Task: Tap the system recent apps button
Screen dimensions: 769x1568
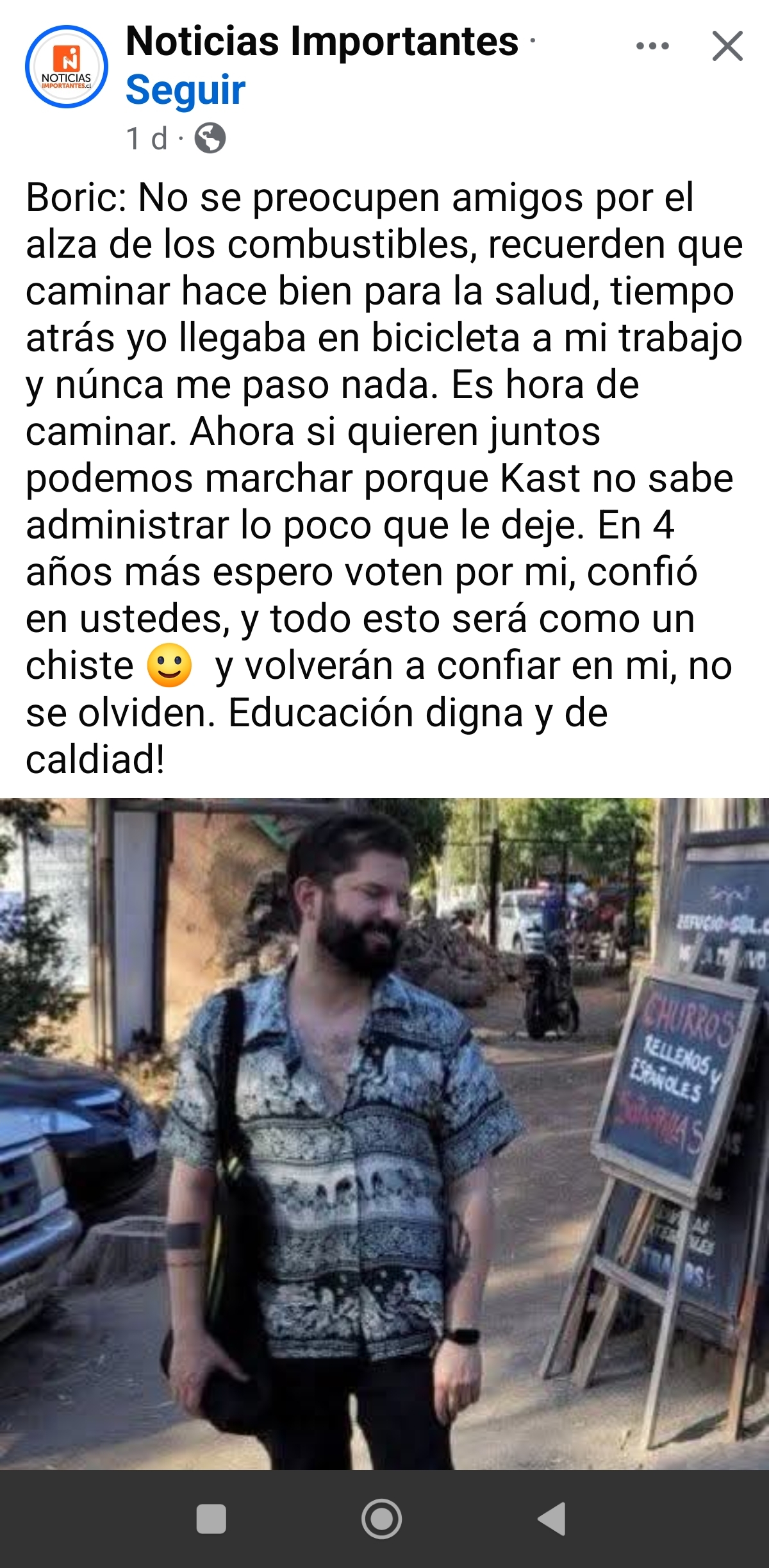Action: (x=211, y=1519)
